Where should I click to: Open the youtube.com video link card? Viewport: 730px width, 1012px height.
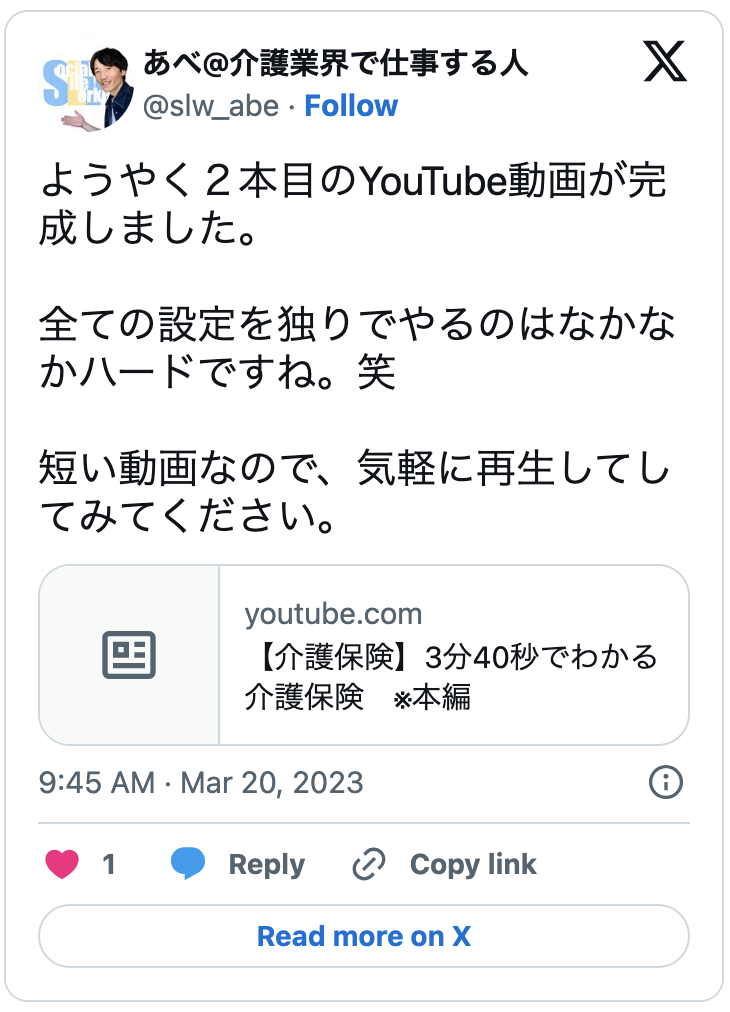363,655
